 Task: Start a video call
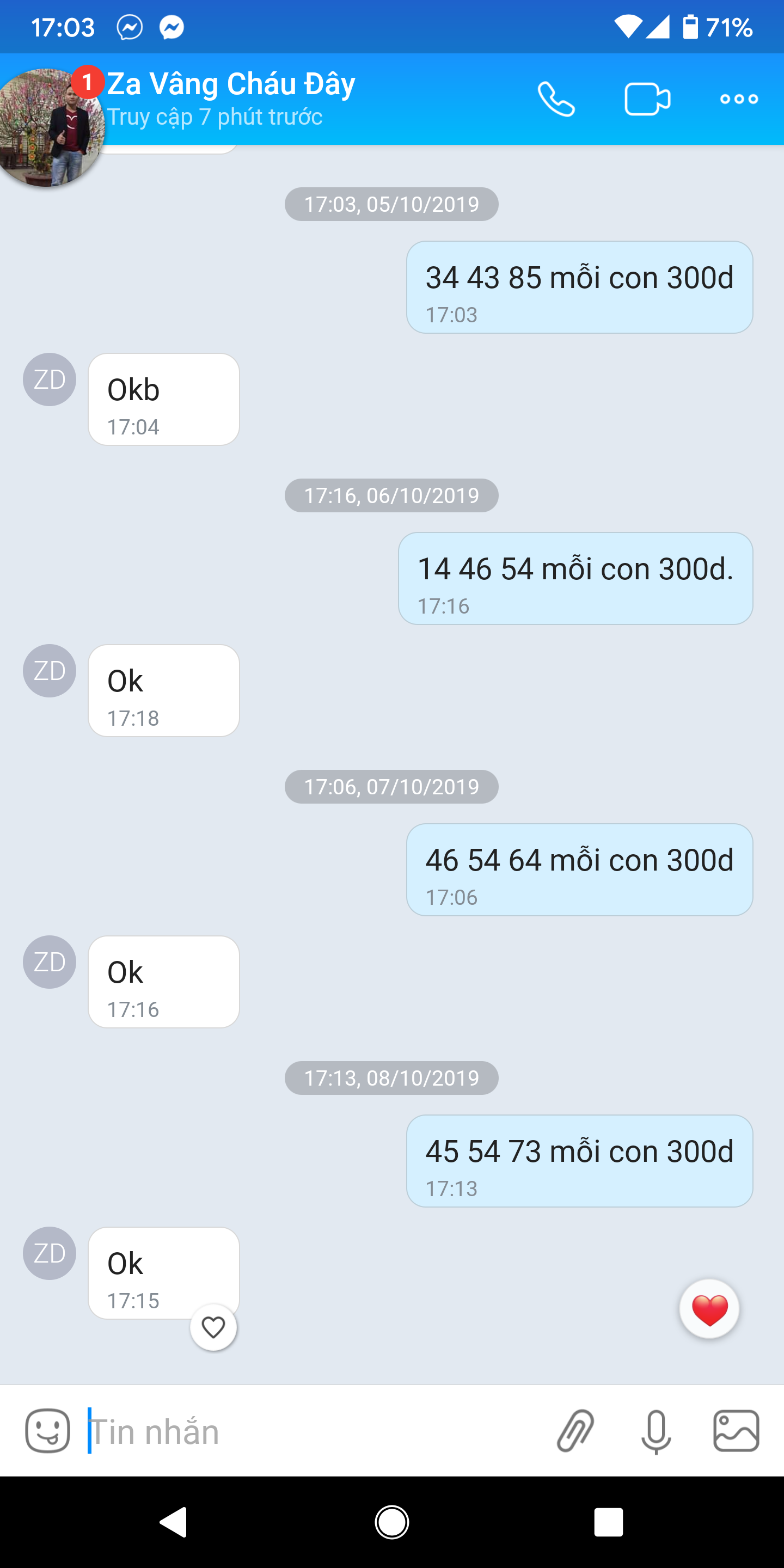pyautogui.click(x=647, y=99)
